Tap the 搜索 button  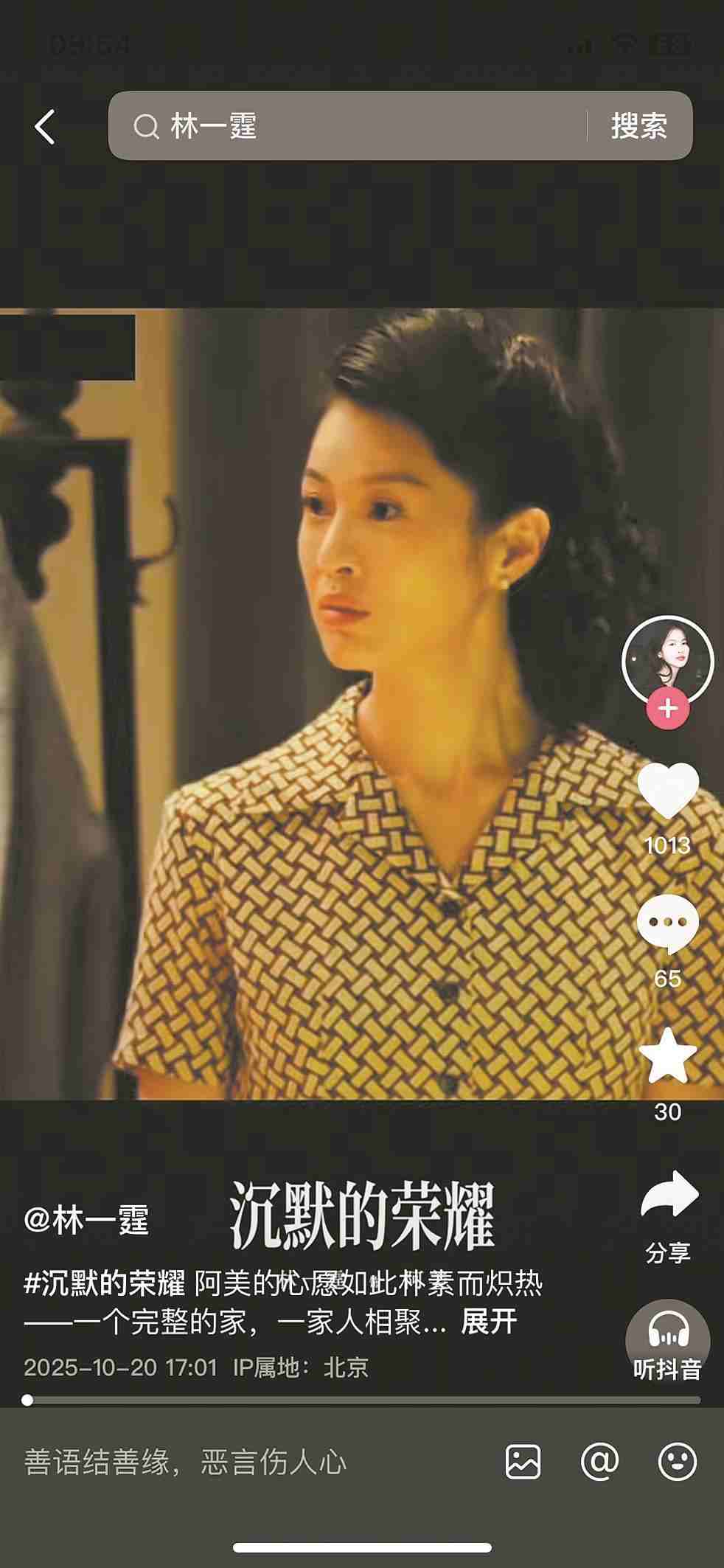tap(638, 126)
